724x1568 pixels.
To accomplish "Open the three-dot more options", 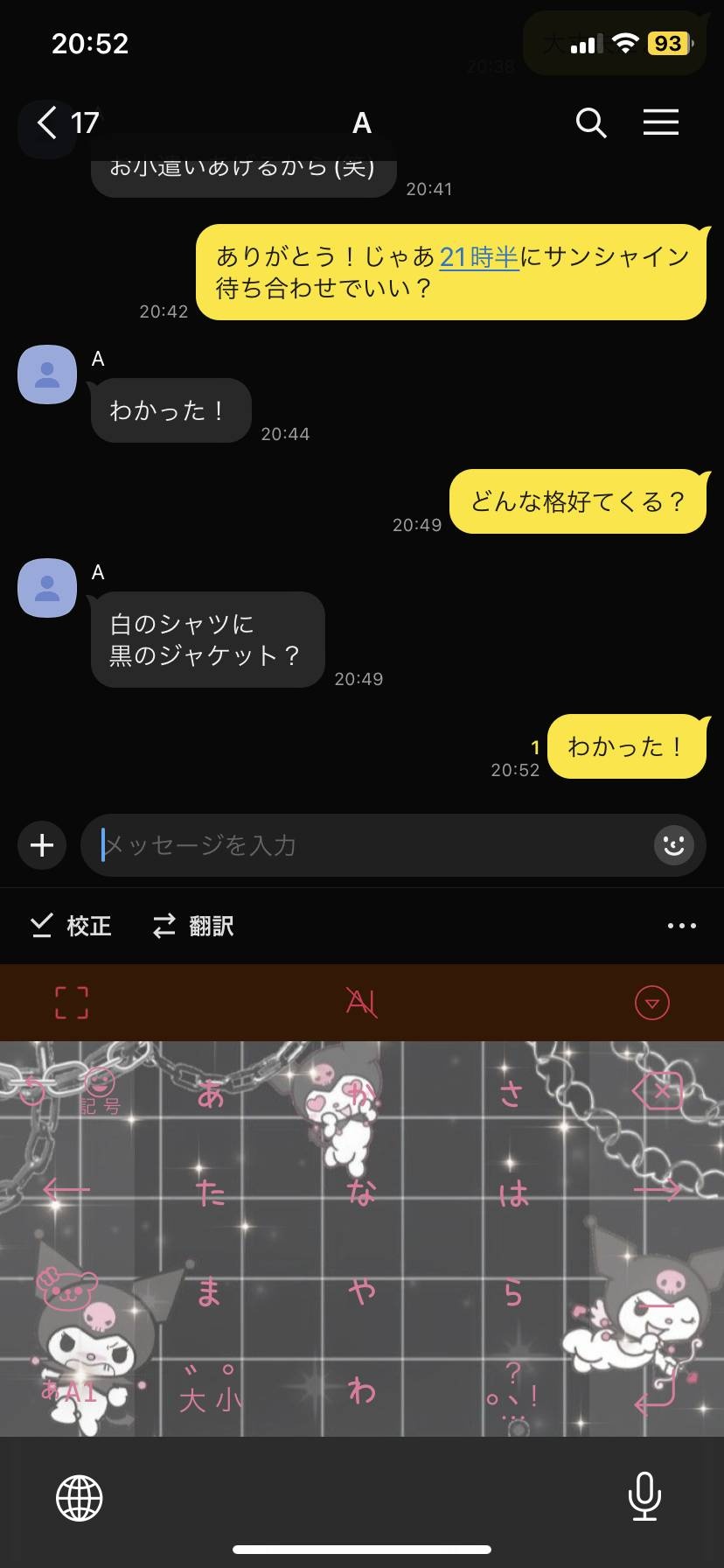I will (682, 926).
